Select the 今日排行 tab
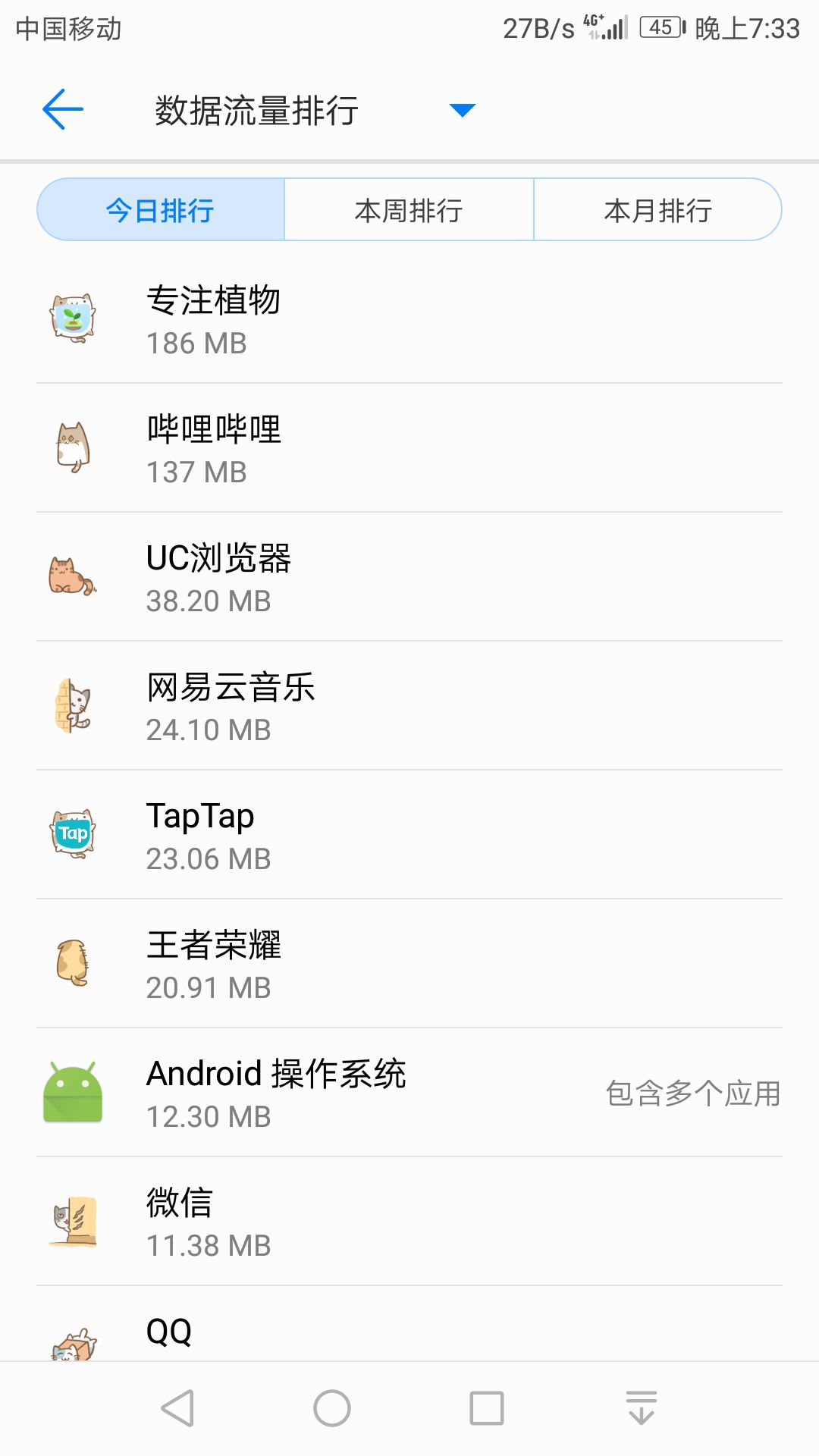The height and width of the screenshot is (1456, 819). [161, 210]
